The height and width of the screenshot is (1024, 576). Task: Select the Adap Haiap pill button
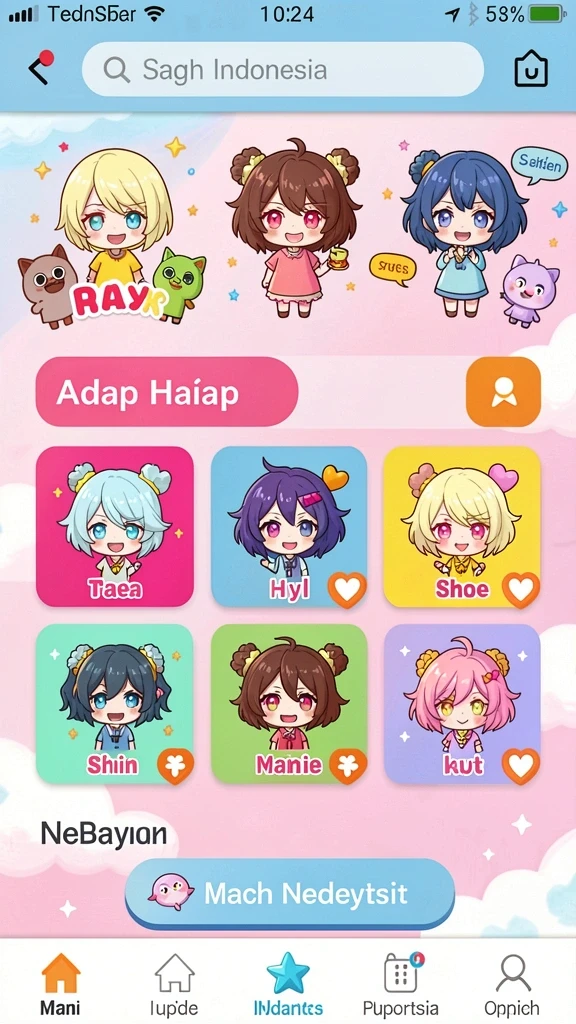coord(167,392)
